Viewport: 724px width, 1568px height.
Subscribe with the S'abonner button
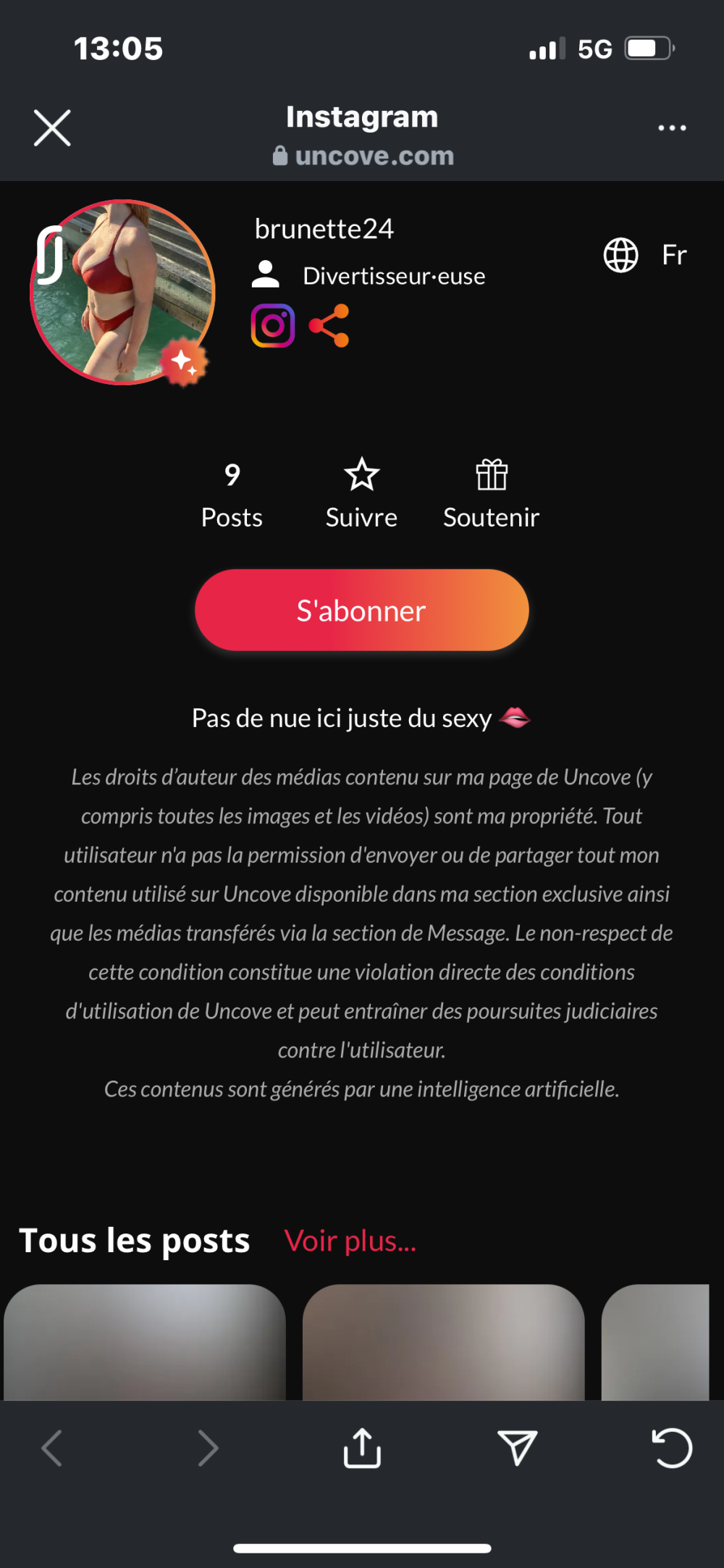click(361, 611)
